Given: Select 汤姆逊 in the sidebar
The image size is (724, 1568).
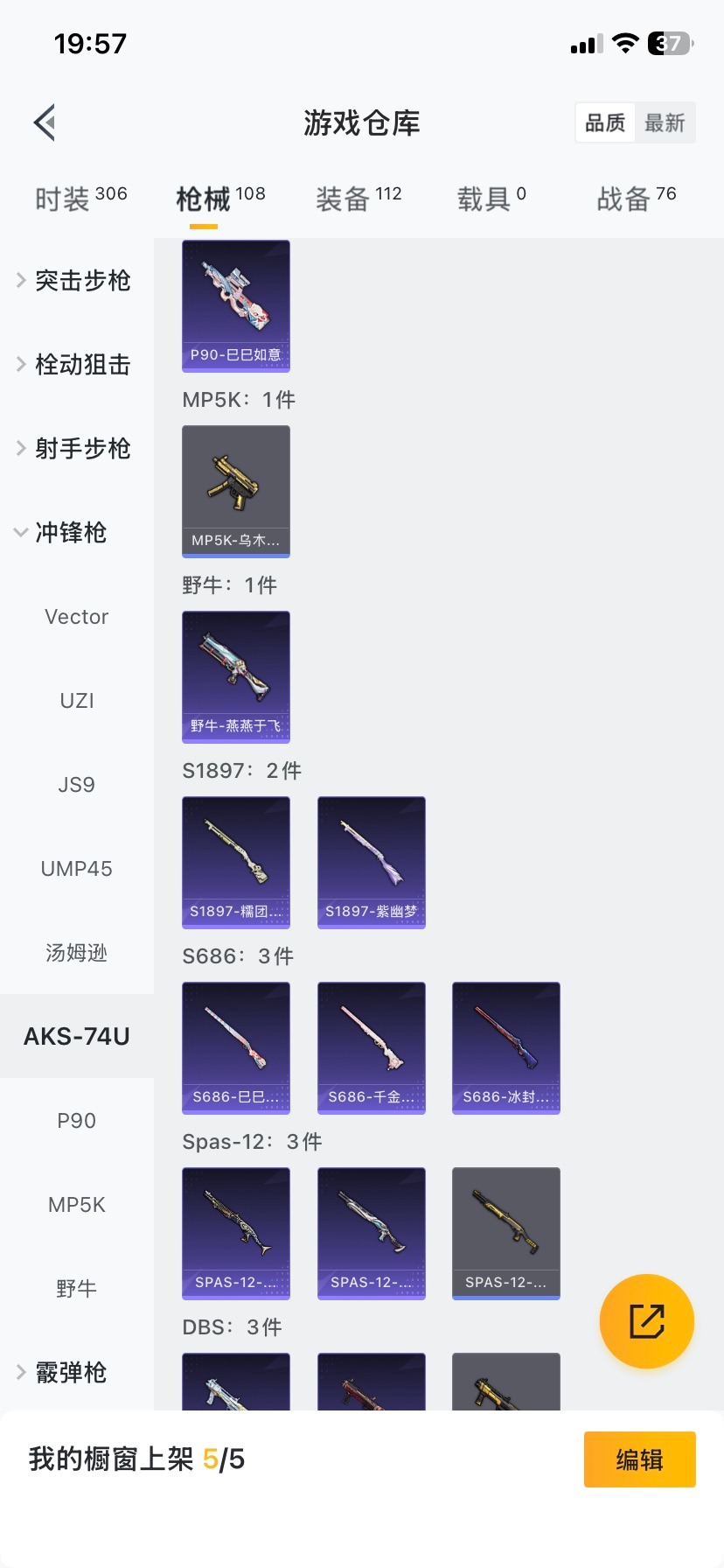Looking at the screenshot, I should (x=76, y=953).
